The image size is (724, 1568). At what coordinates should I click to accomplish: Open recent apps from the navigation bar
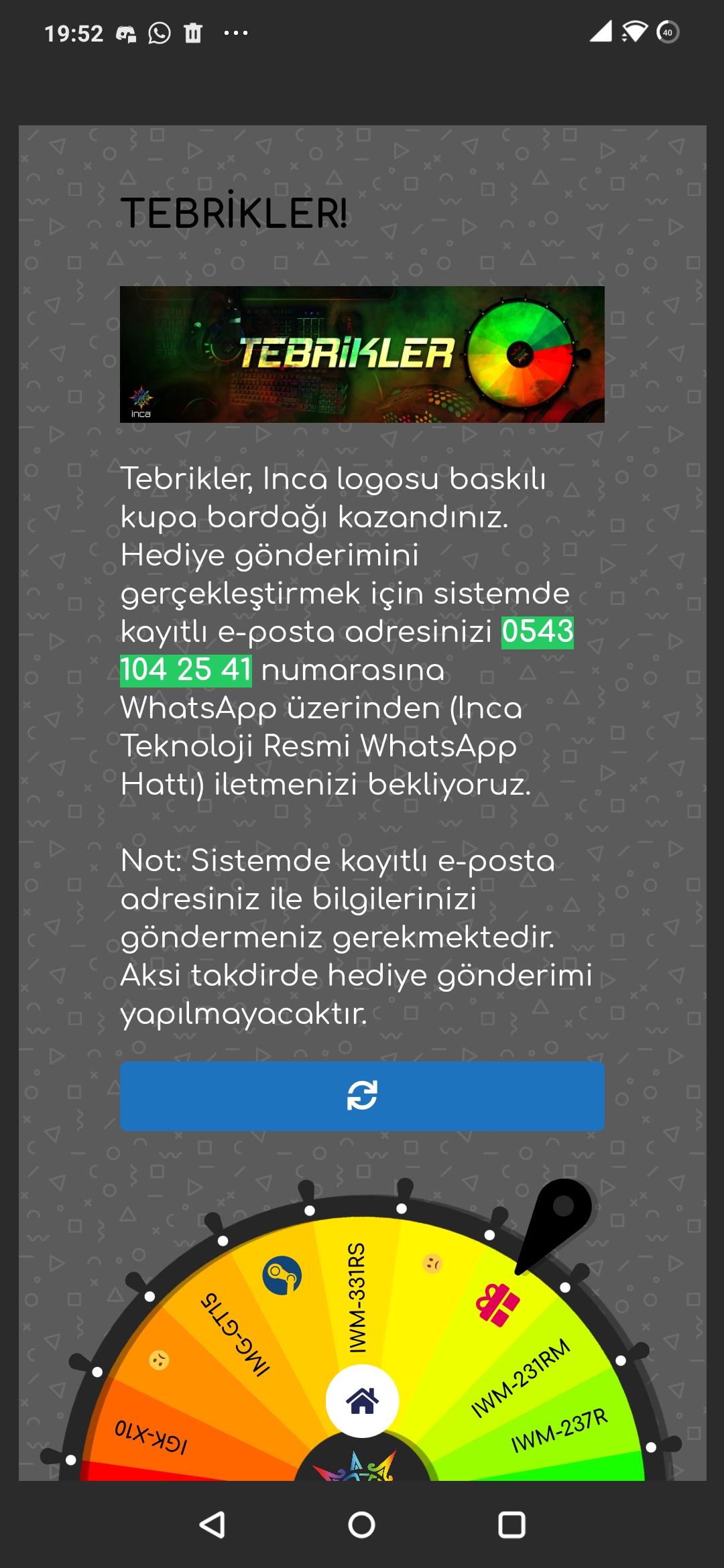[511, 1525]
